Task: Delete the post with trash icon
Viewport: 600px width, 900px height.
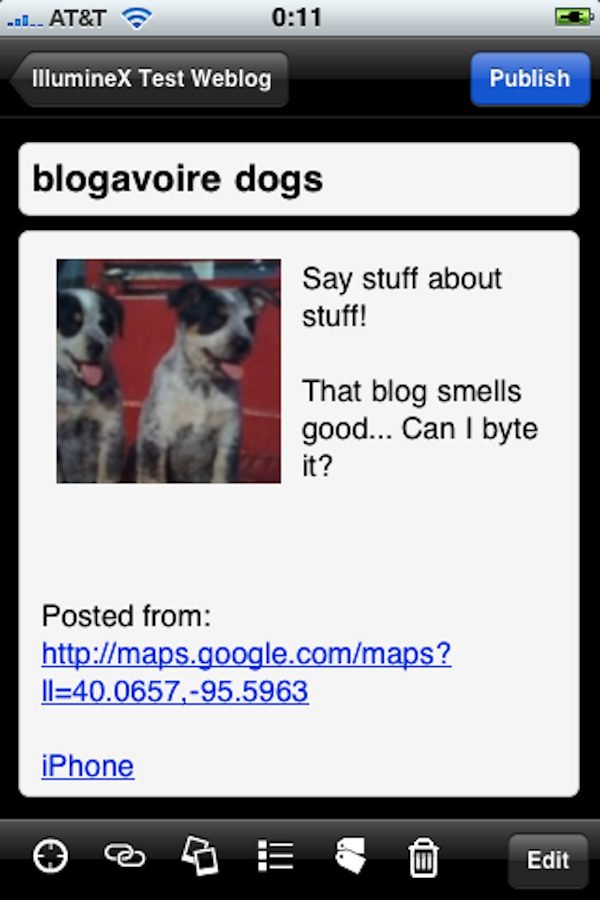Action: click(424, 857)
